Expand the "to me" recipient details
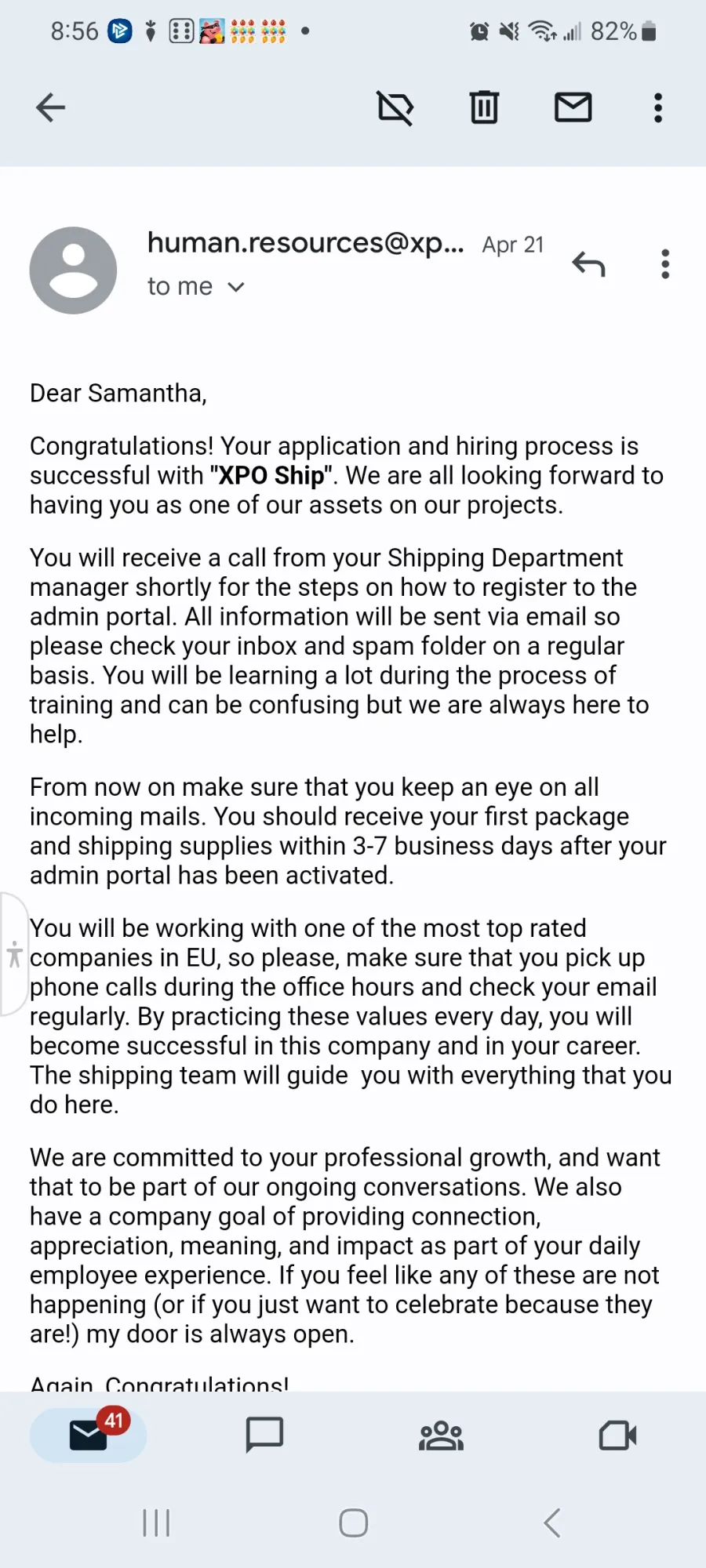This screenshot has width=706, height=1568. pyautogui.click(x=196, y=287)
